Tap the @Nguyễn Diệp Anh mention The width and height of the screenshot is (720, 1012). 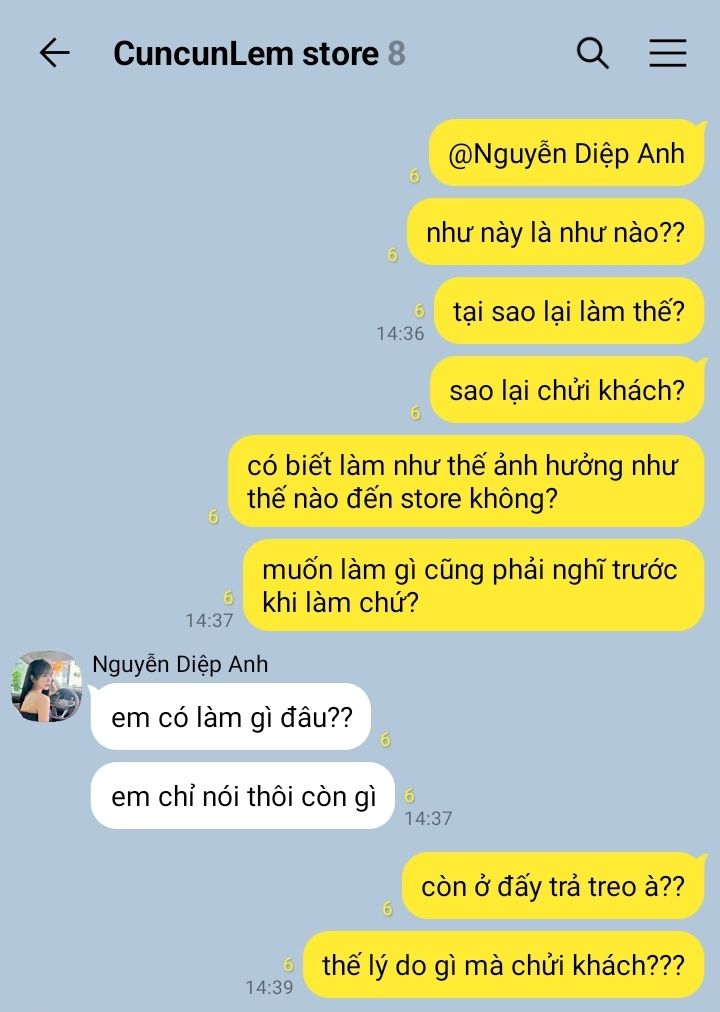(x=566, y=153)
